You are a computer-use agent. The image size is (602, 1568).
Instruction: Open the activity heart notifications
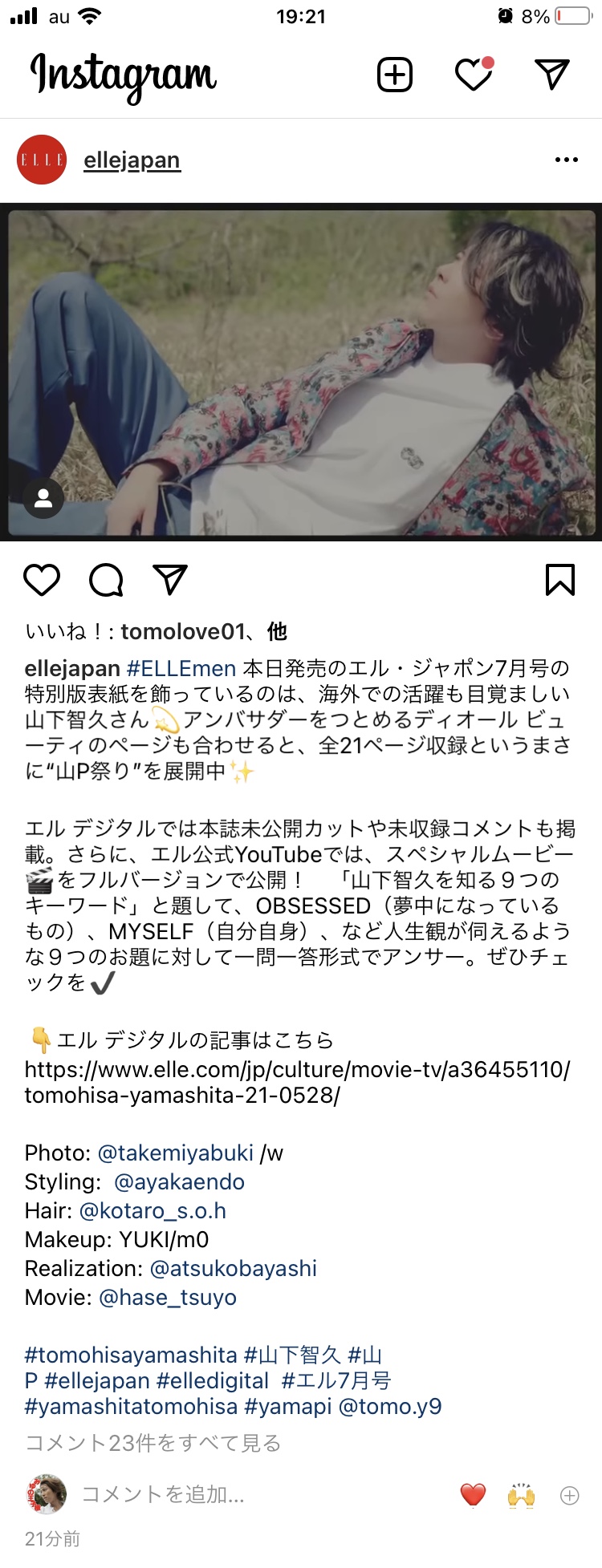tap(473, 75)
